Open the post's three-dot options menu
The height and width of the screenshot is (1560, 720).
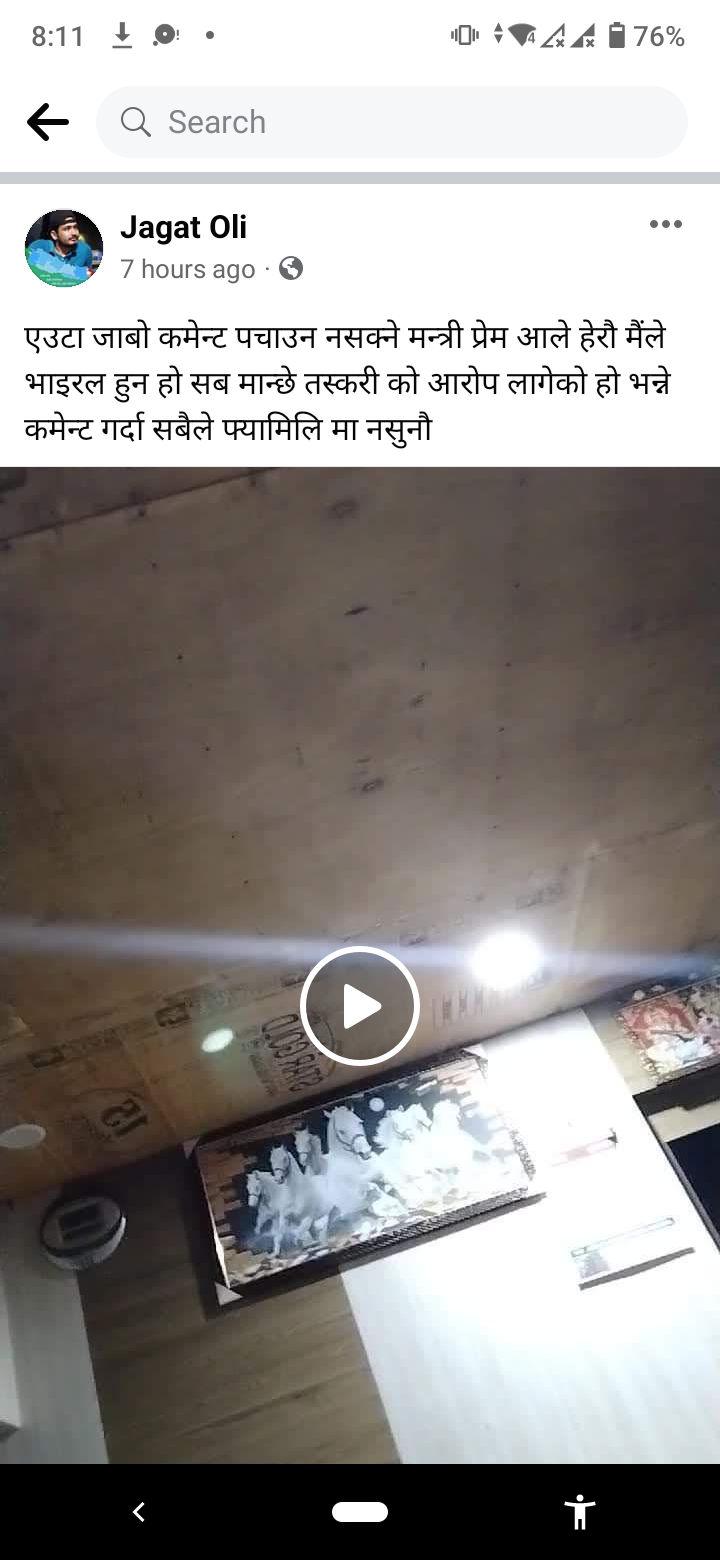(x=665, y=224)
